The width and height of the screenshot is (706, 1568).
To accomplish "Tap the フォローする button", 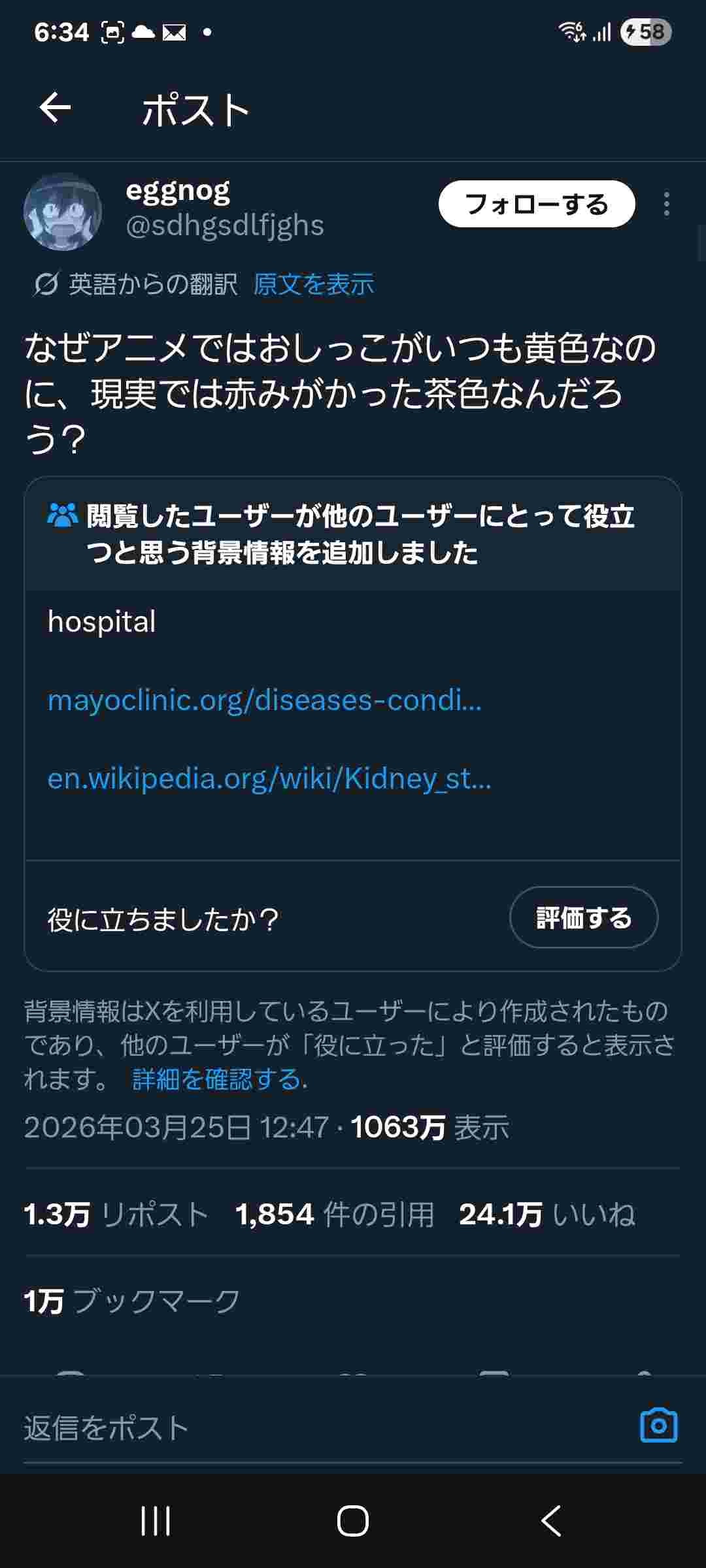I will pos(536,204).
